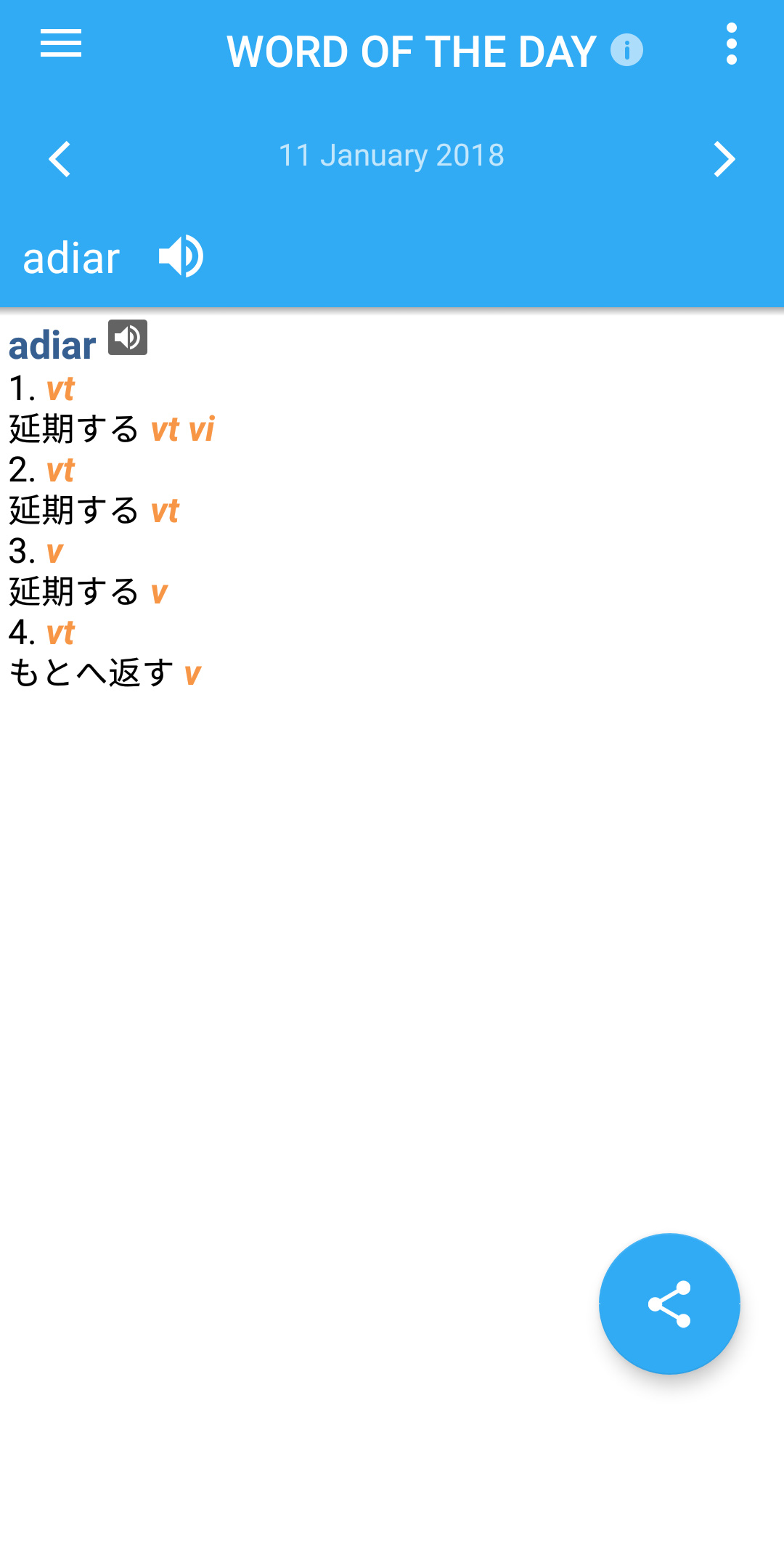Screen dimensions: 784x1549
Task: Share this word using the floating button
Action: [x=669, y=1304]
